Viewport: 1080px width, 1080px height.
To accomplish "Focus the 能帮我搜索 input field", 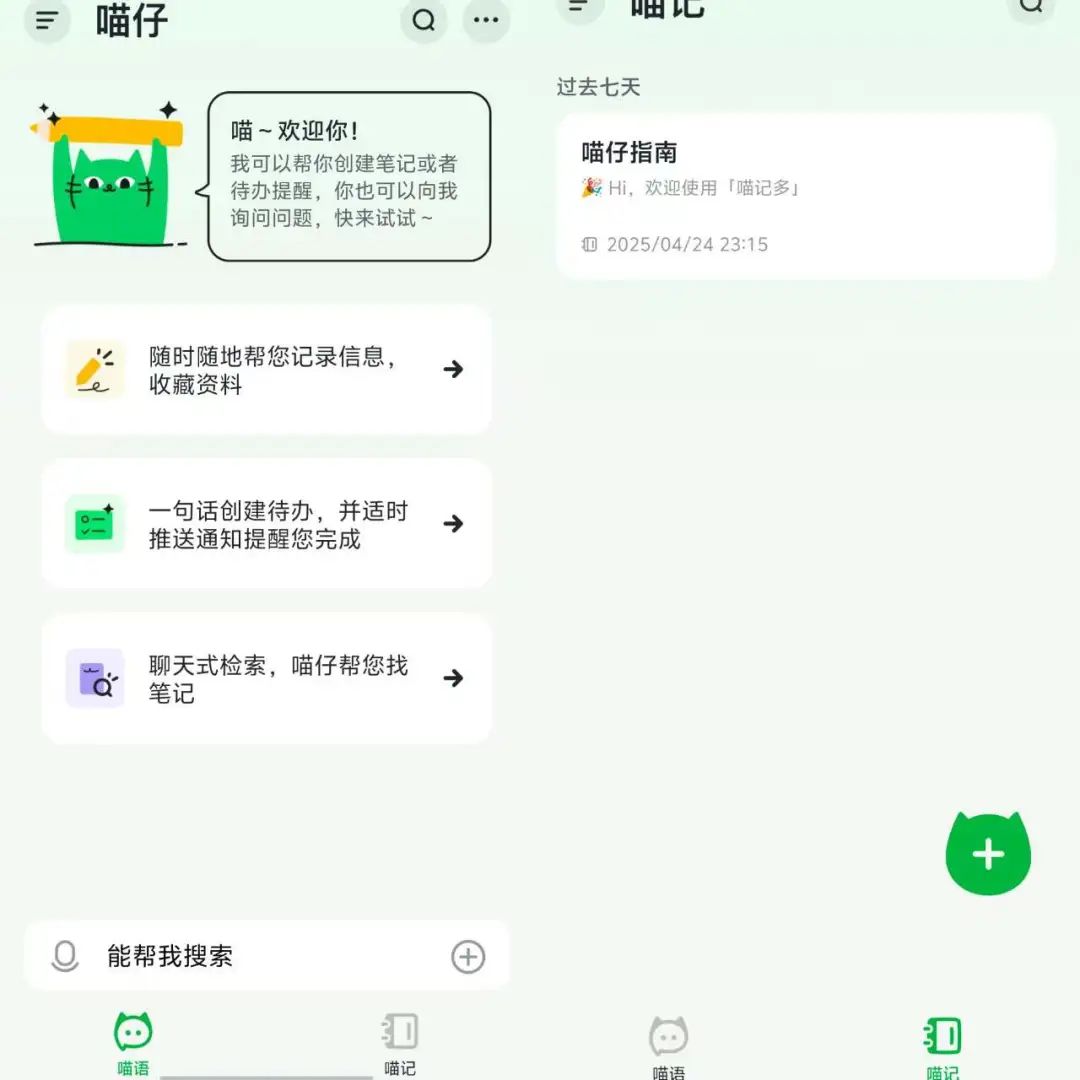I will click(x=267, y=956).
